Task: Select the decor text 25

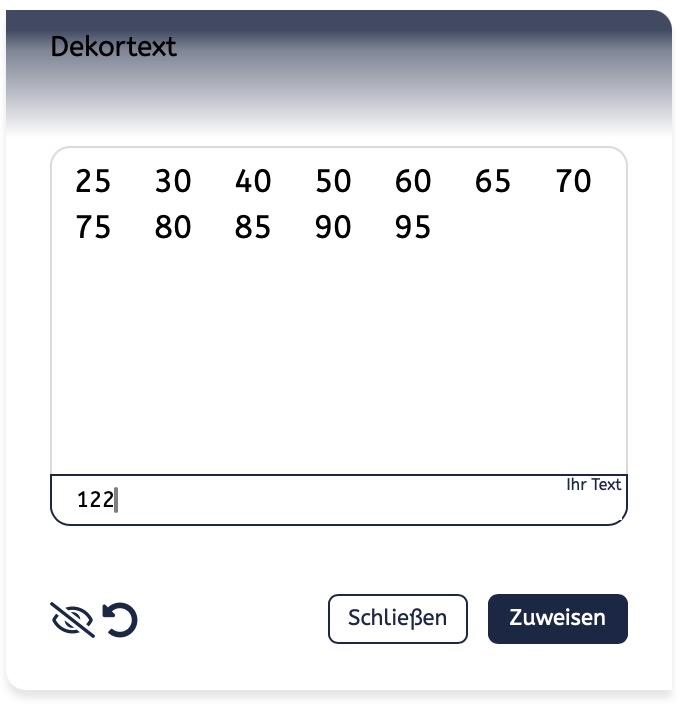Action: [x=93, y=182]
